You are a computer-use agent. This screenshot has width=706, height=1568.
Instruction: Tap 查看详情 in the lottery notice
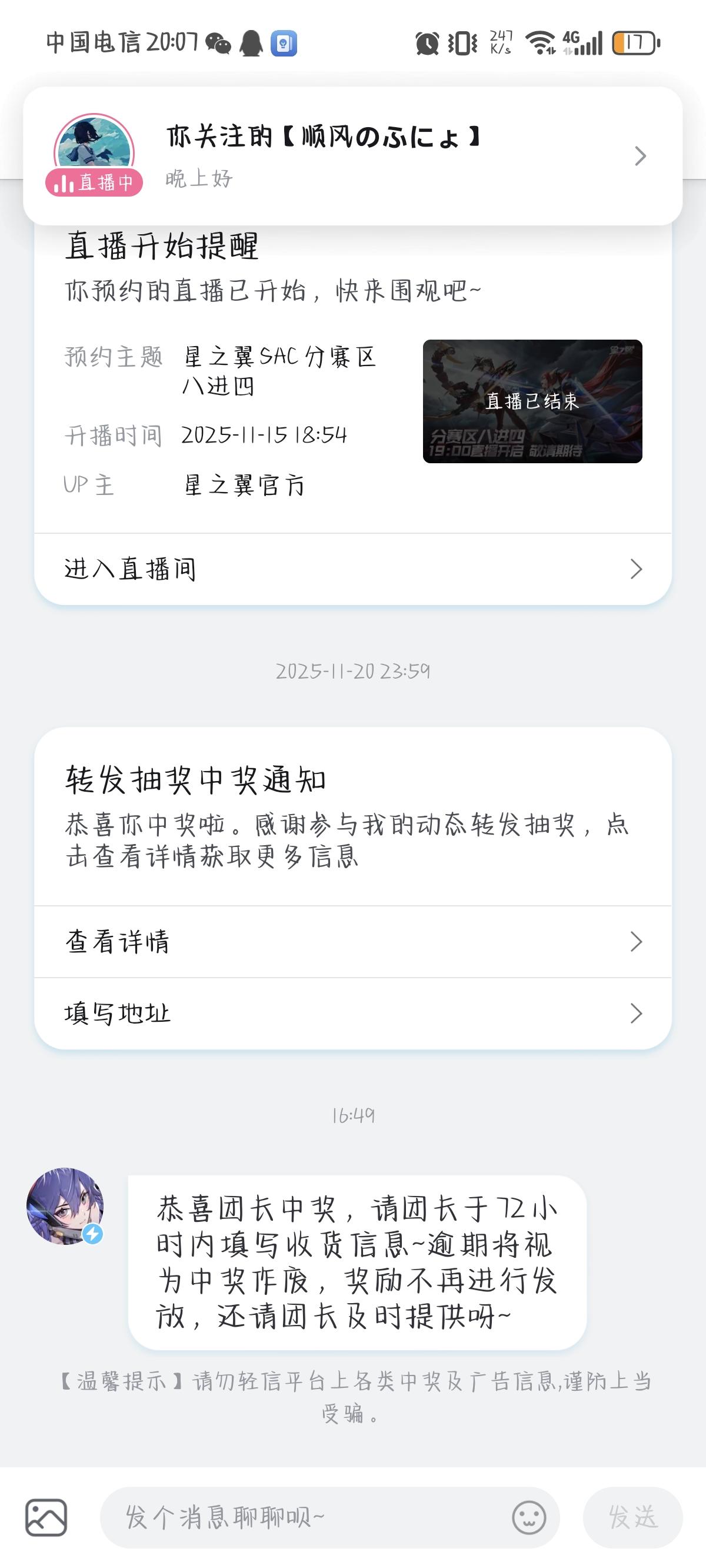click(x=118, y=942)
